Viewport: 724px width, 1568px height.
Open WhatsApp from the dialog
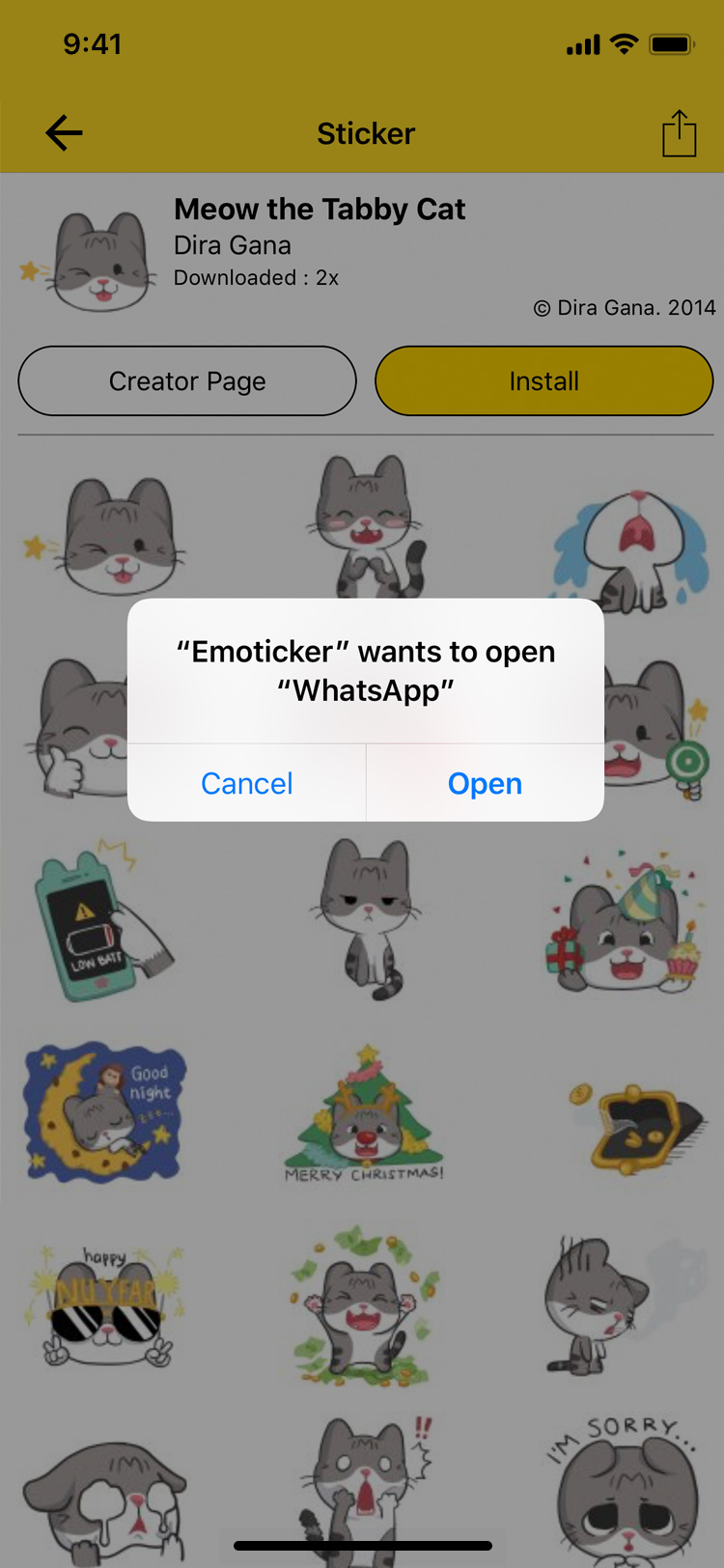pyautogui.click(x=485, y=783)
